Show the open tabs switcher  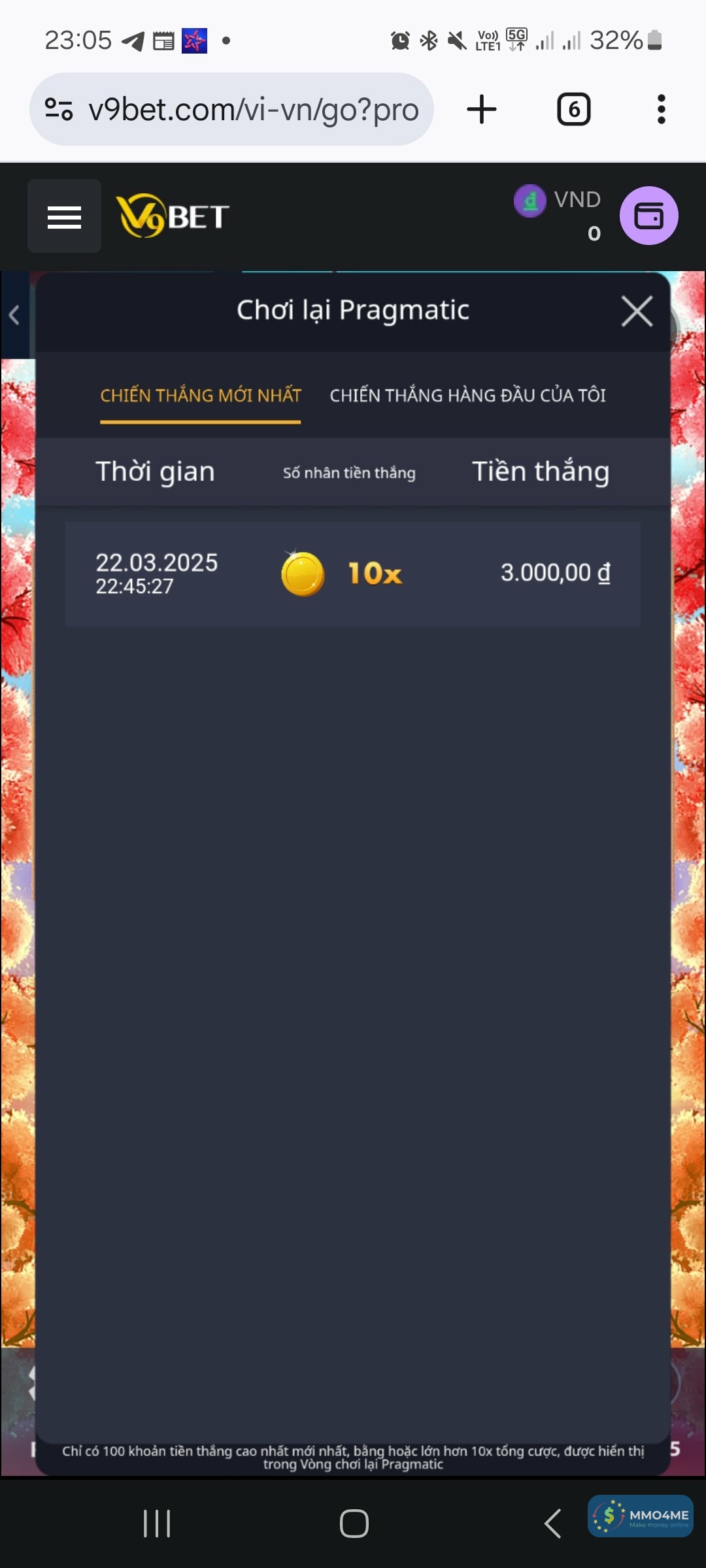point(573,110)
